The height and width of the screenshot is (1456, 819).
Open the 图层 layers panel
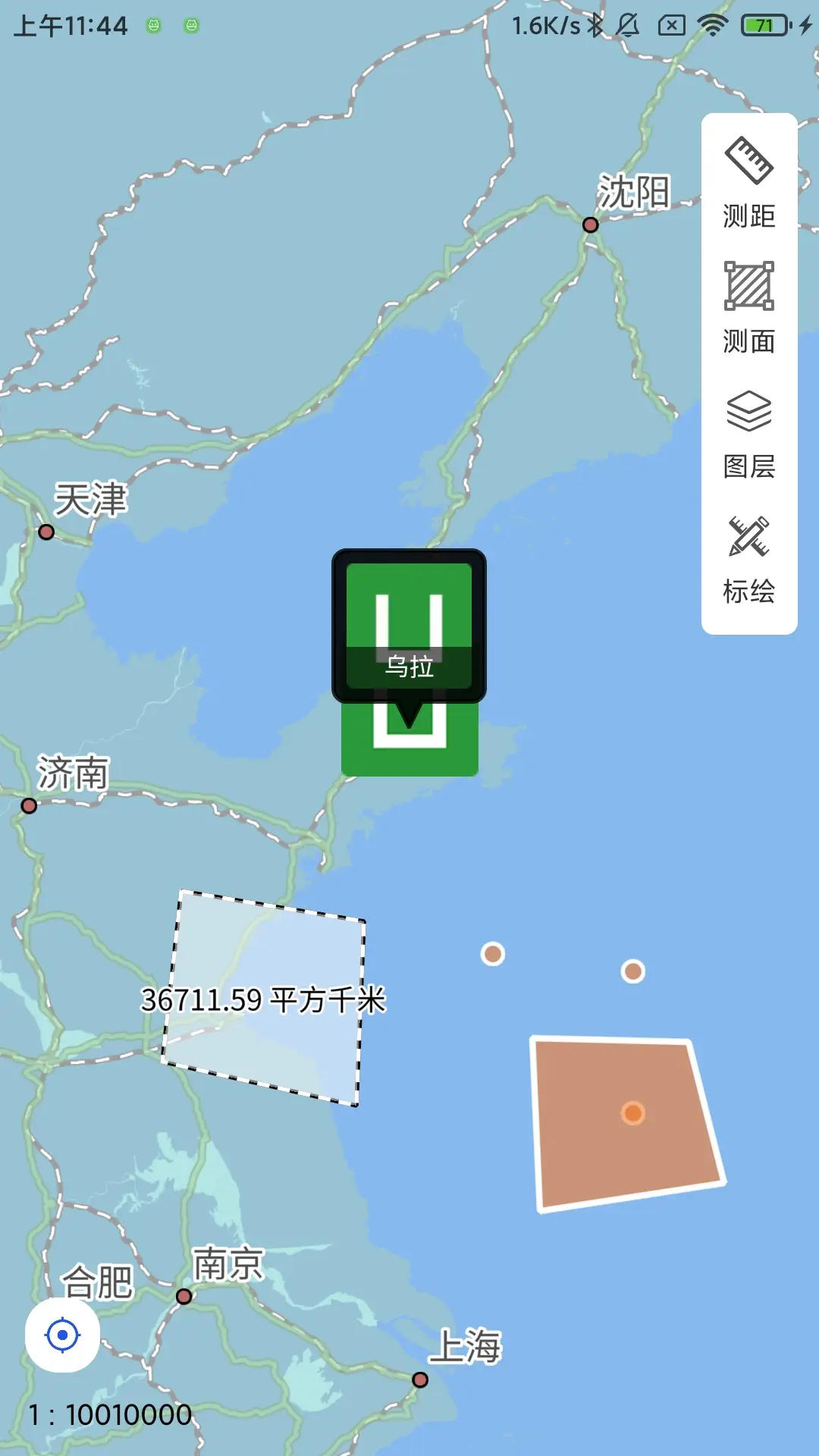[748, 434]
